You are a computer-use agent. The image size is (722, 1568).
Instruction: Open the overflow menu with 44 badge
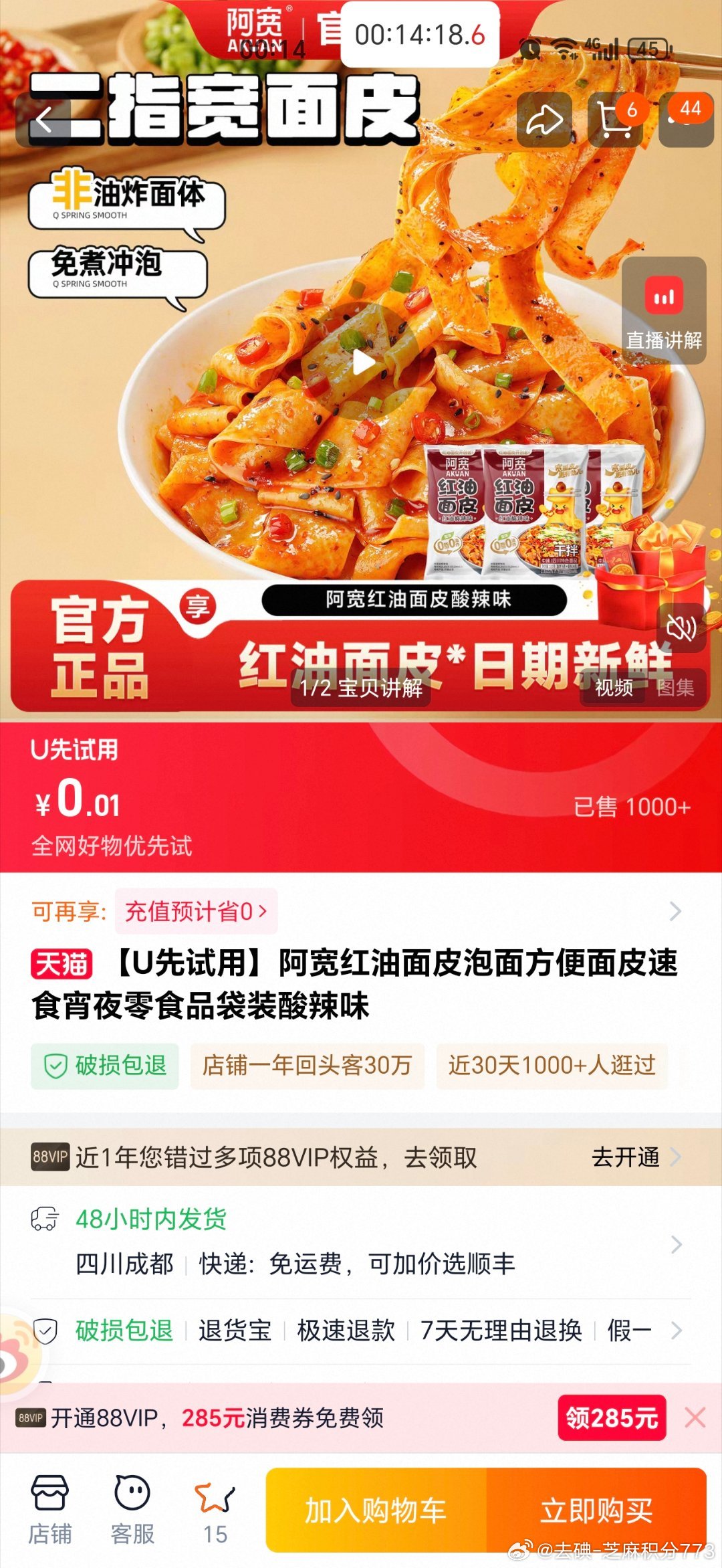pyautogui.click(x=686, y=120)
